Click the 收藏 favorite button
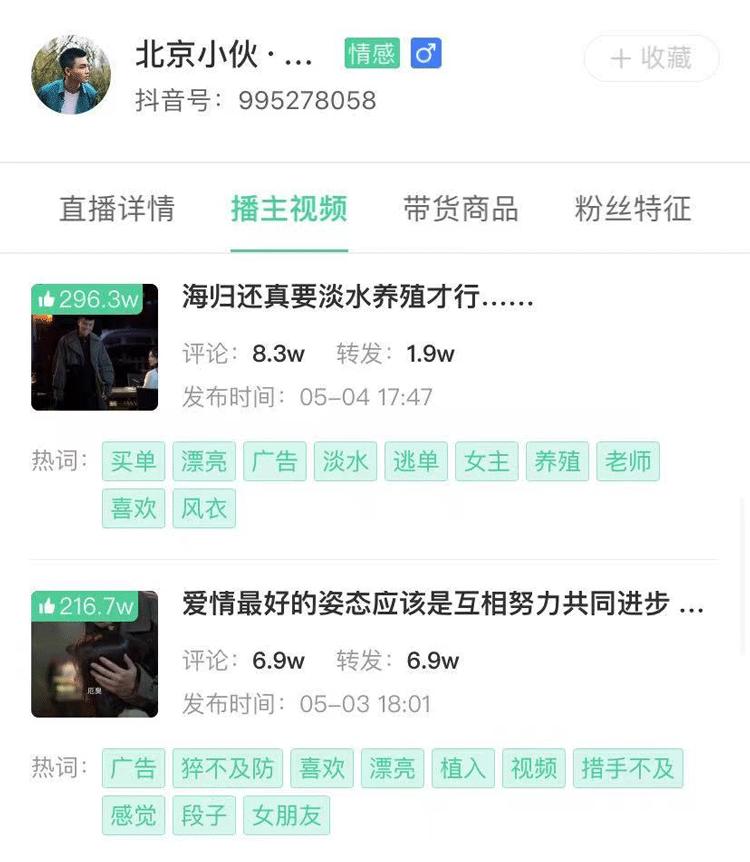 pos(651,59)
